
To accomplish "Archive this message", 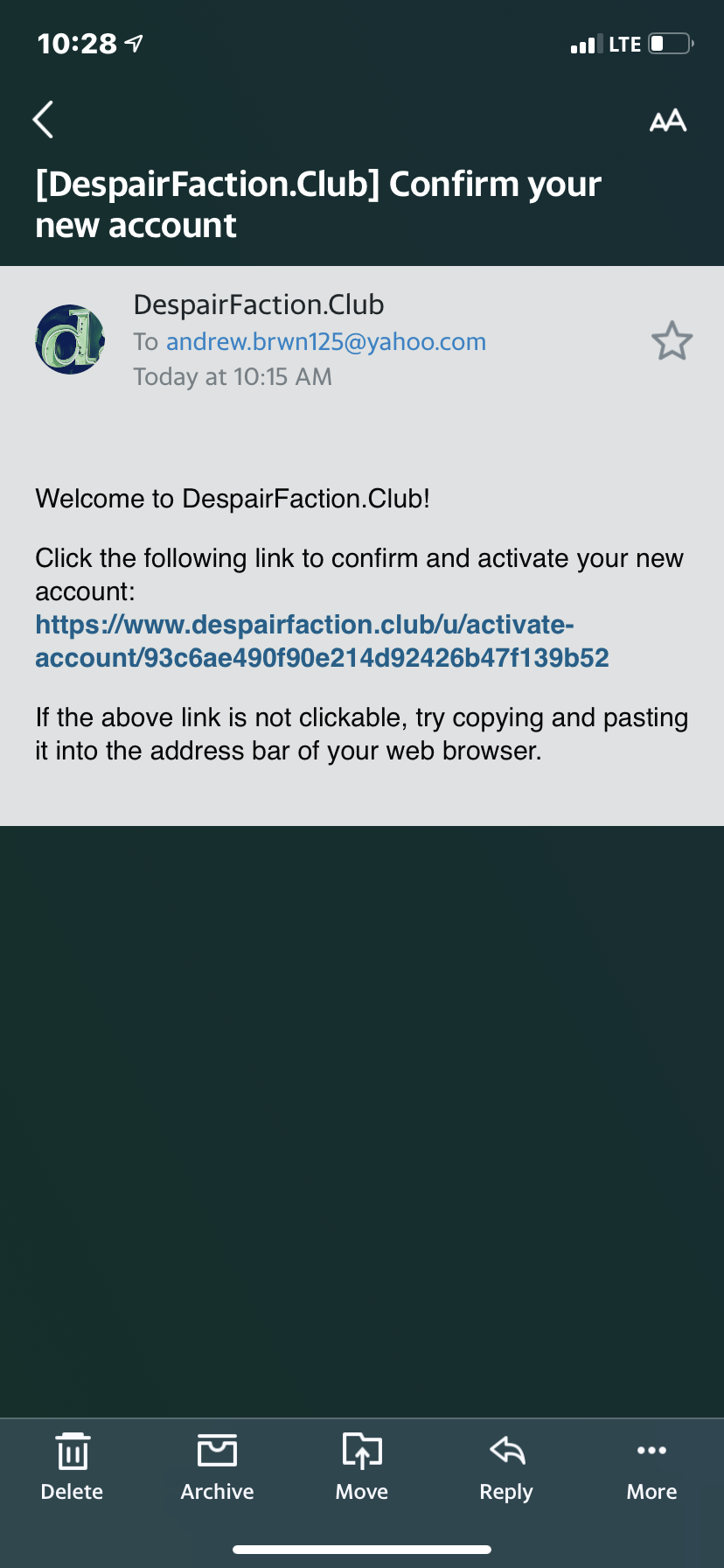I will click(x=217, y=1467).
